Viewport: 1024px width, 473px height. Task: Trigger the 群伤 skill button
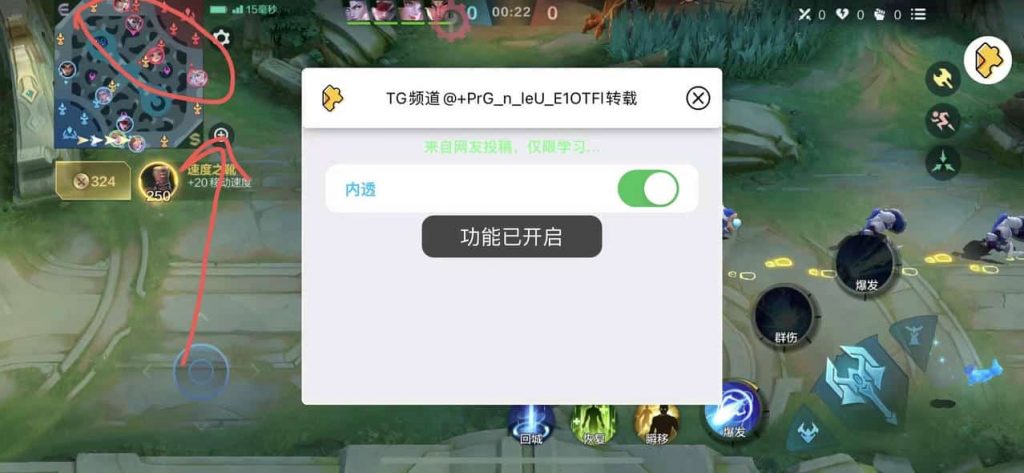pyautogui.click(x=785, y=315)
